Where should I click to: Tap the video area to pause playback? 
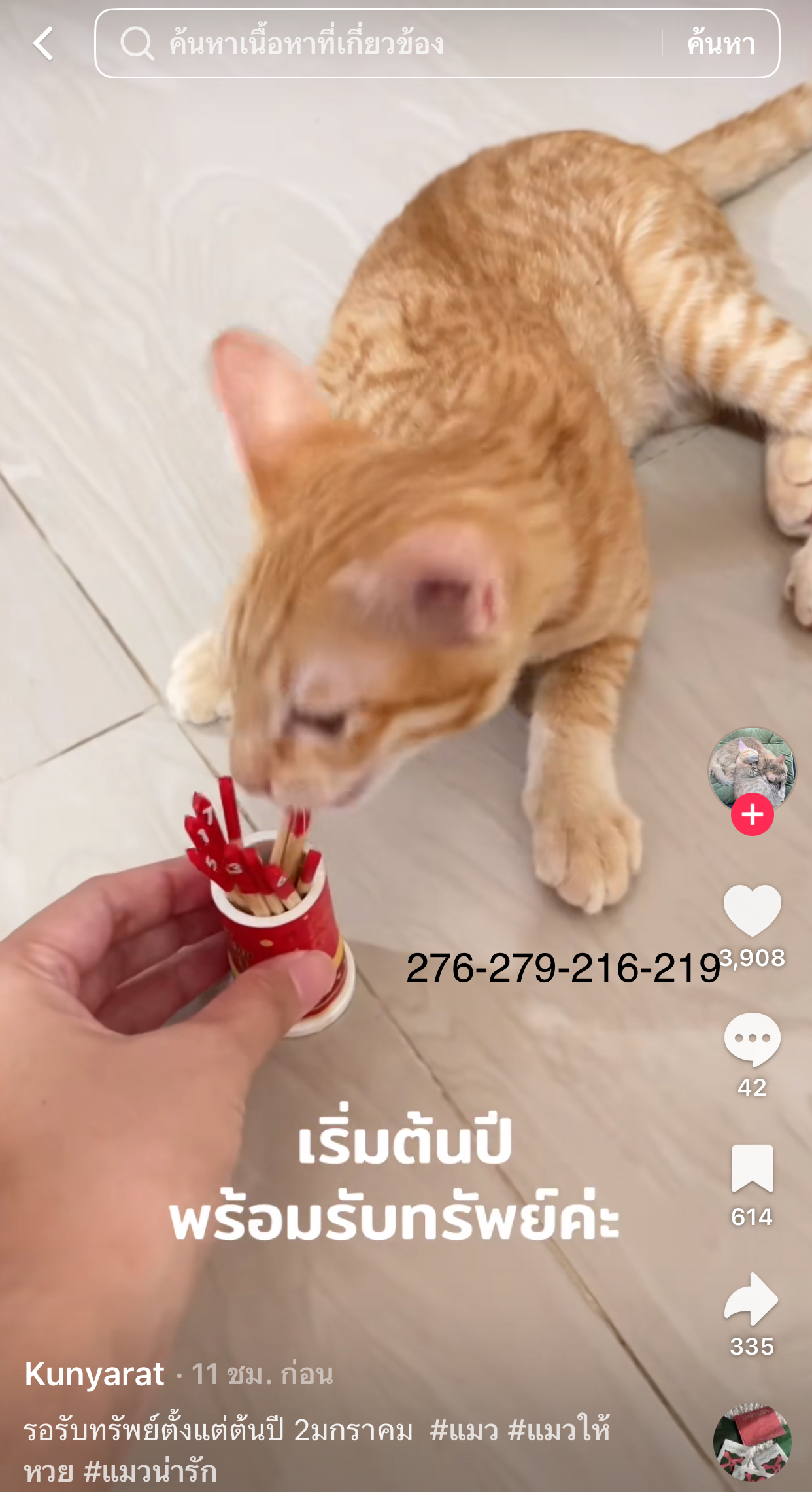click(405, 589)
